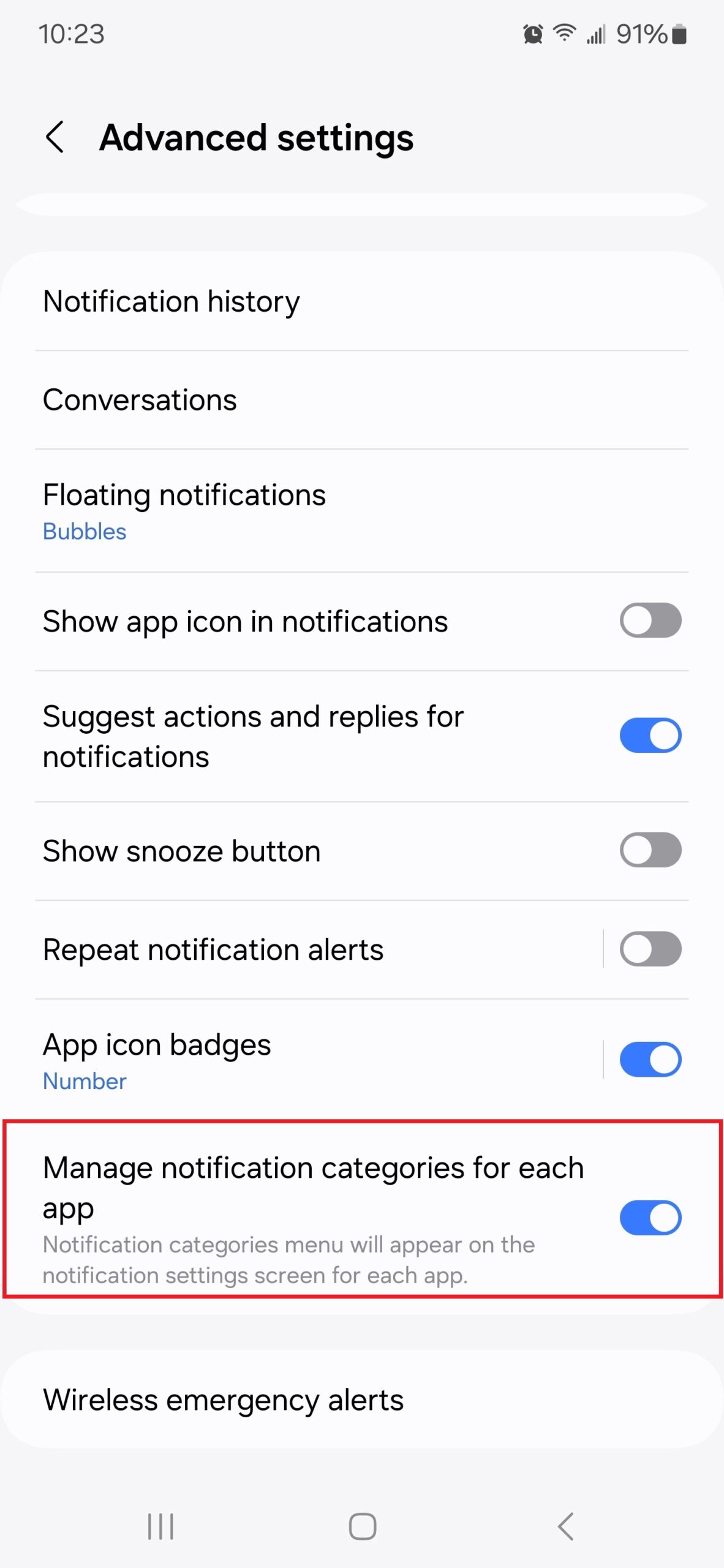This screenshot has width=724, height=1568.
Task: Enable the Show snooze button switch
Action: pyautogui.click(x=650, y=850)
